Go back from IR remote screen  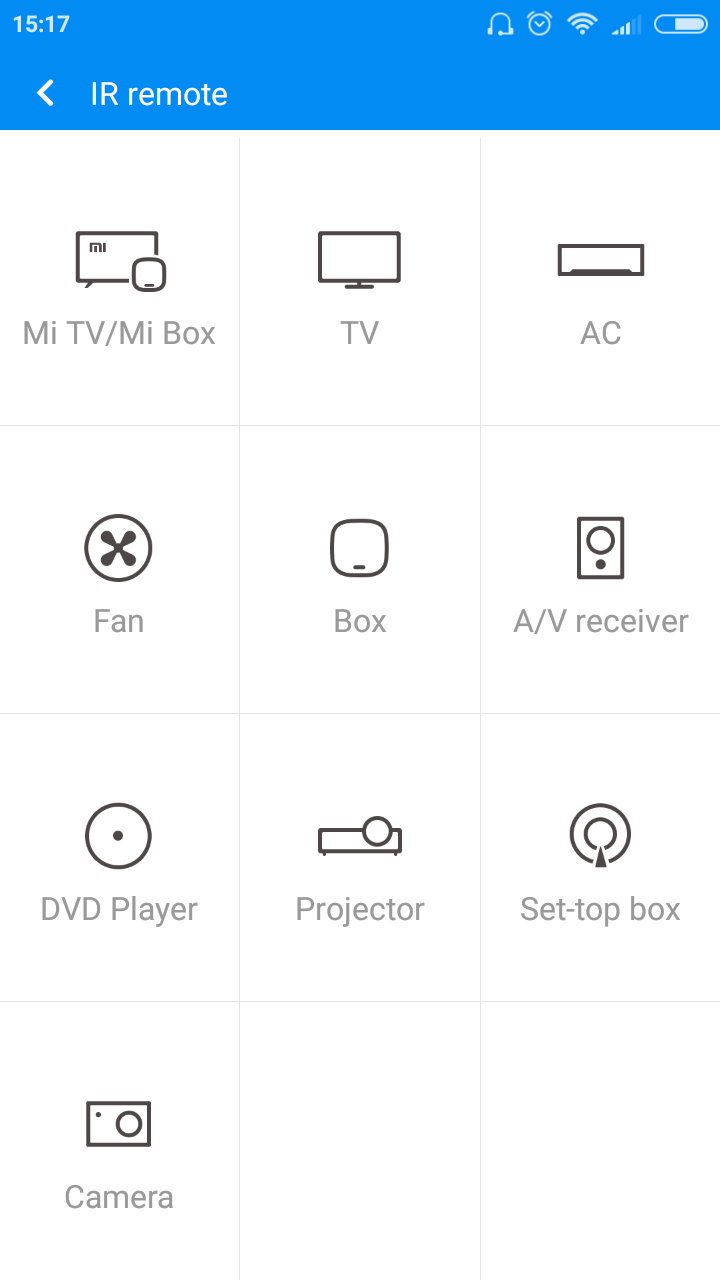(x=45, y=94)
